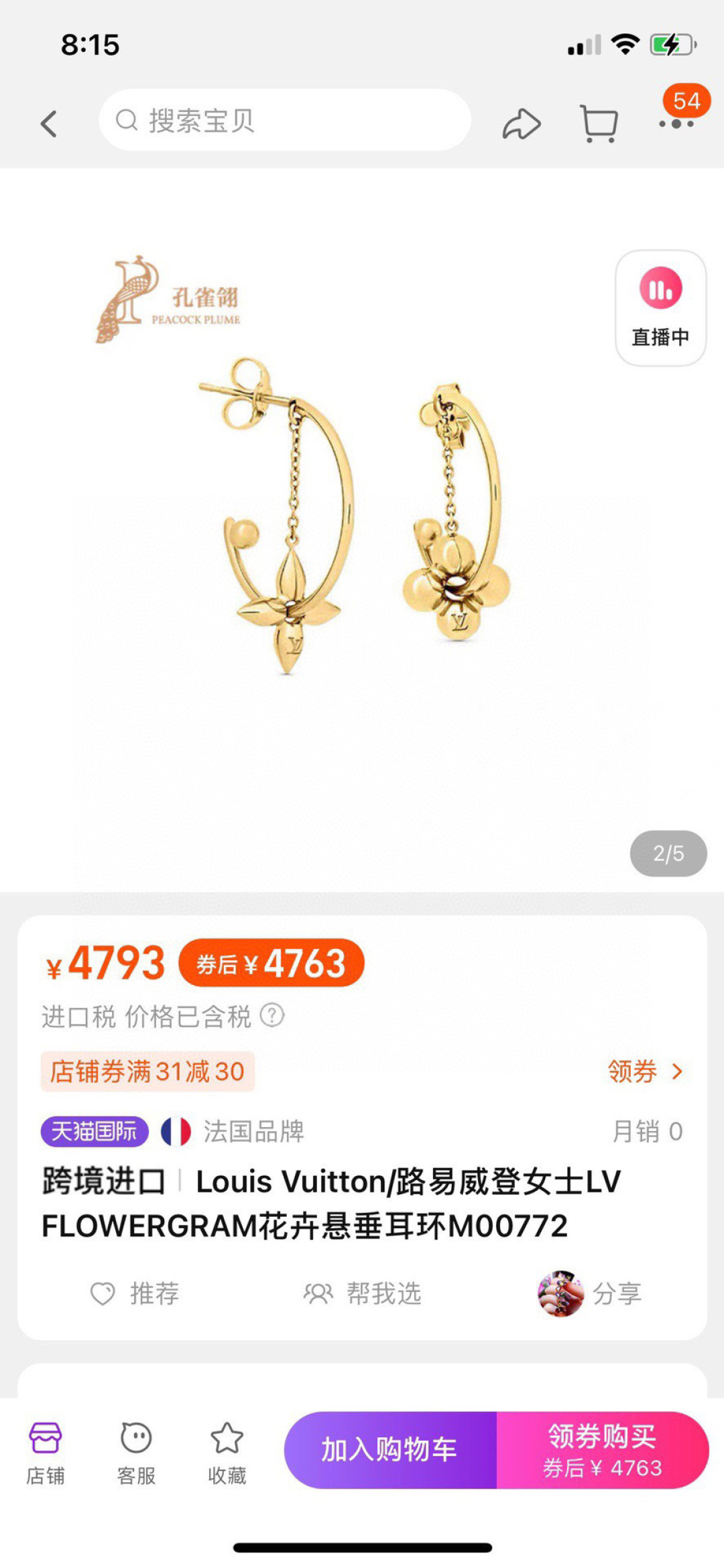The width and height of the screenshot is (724, 1568).
Task: Visit the 店铺 store page
Action: pos(46,1449)
